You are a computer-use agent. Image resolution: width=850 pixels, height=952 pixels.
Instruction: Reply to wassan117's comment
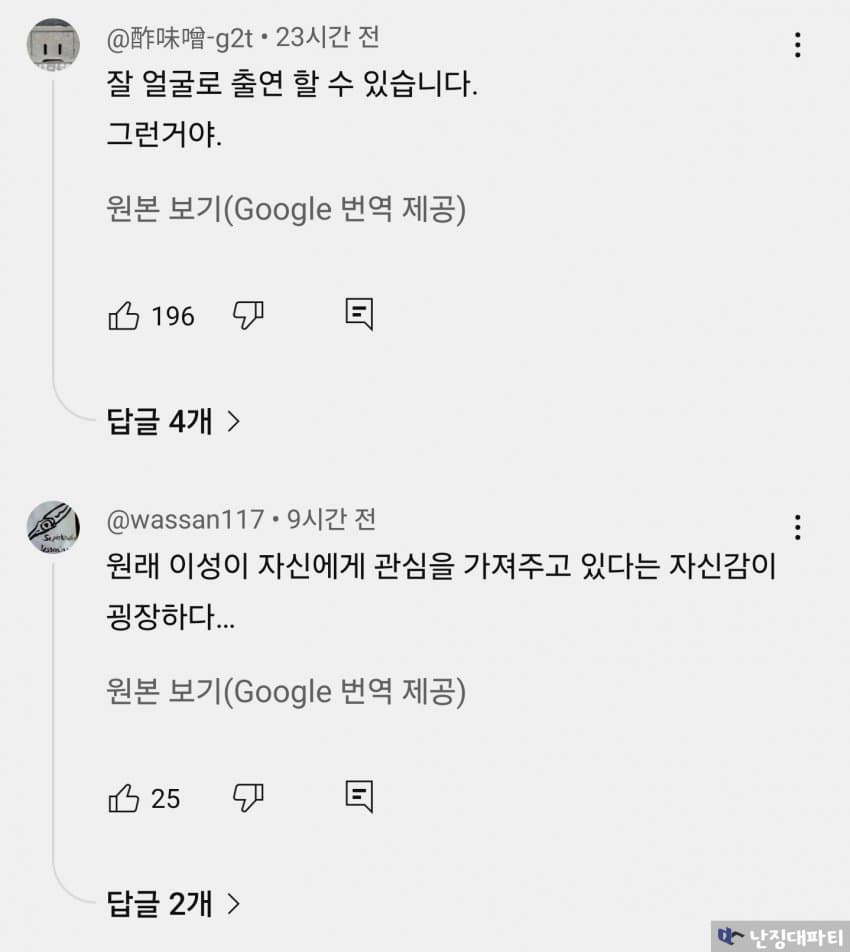point(359,797)
